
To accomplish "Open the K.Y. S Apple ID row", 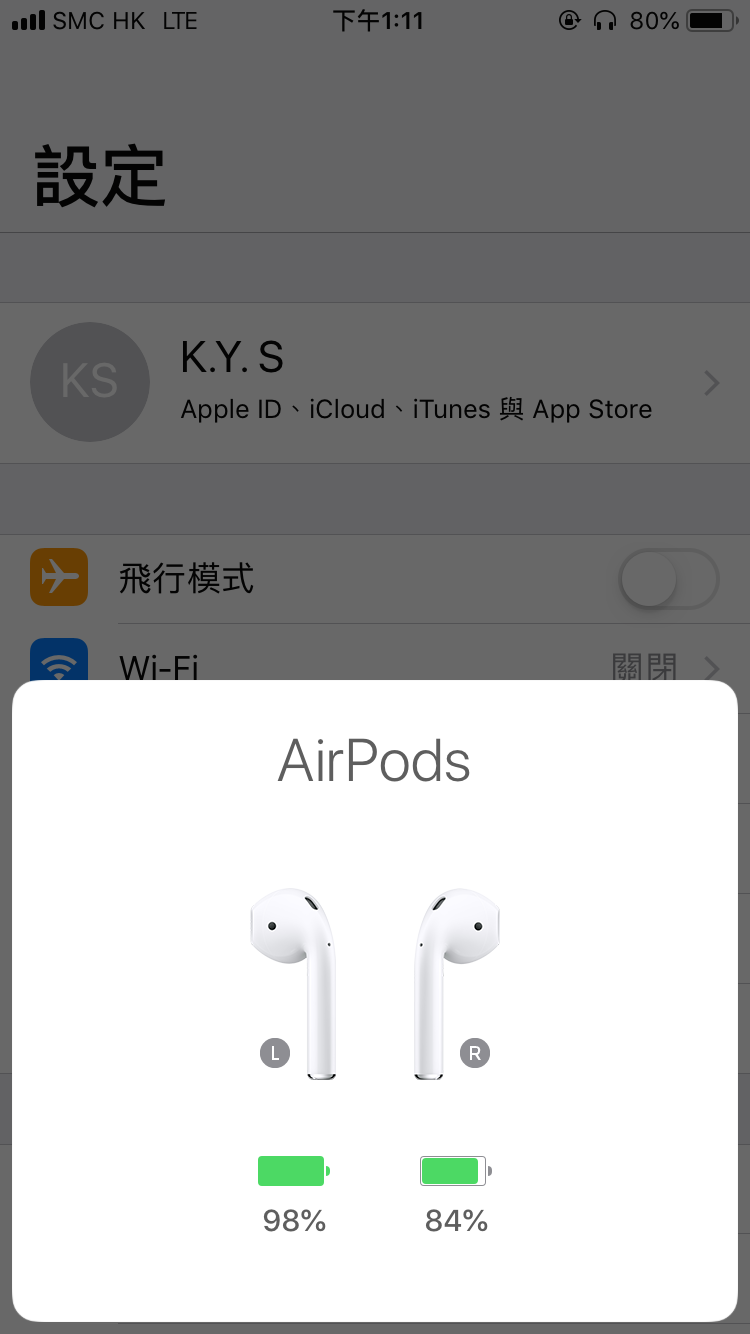I will (x=375, y=383).
